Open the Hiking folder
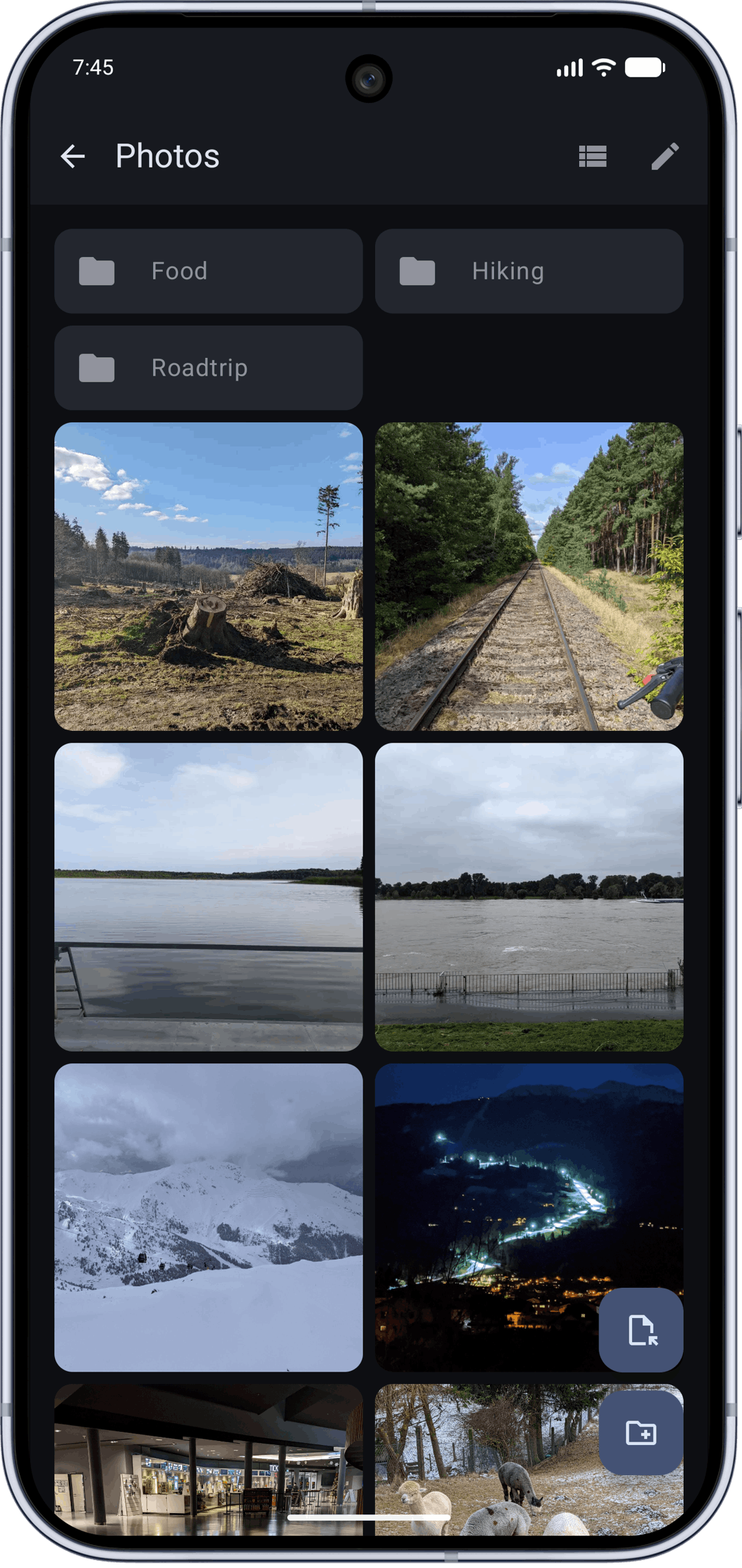This screenshot has height=1568, width=742. pos(529,271)
